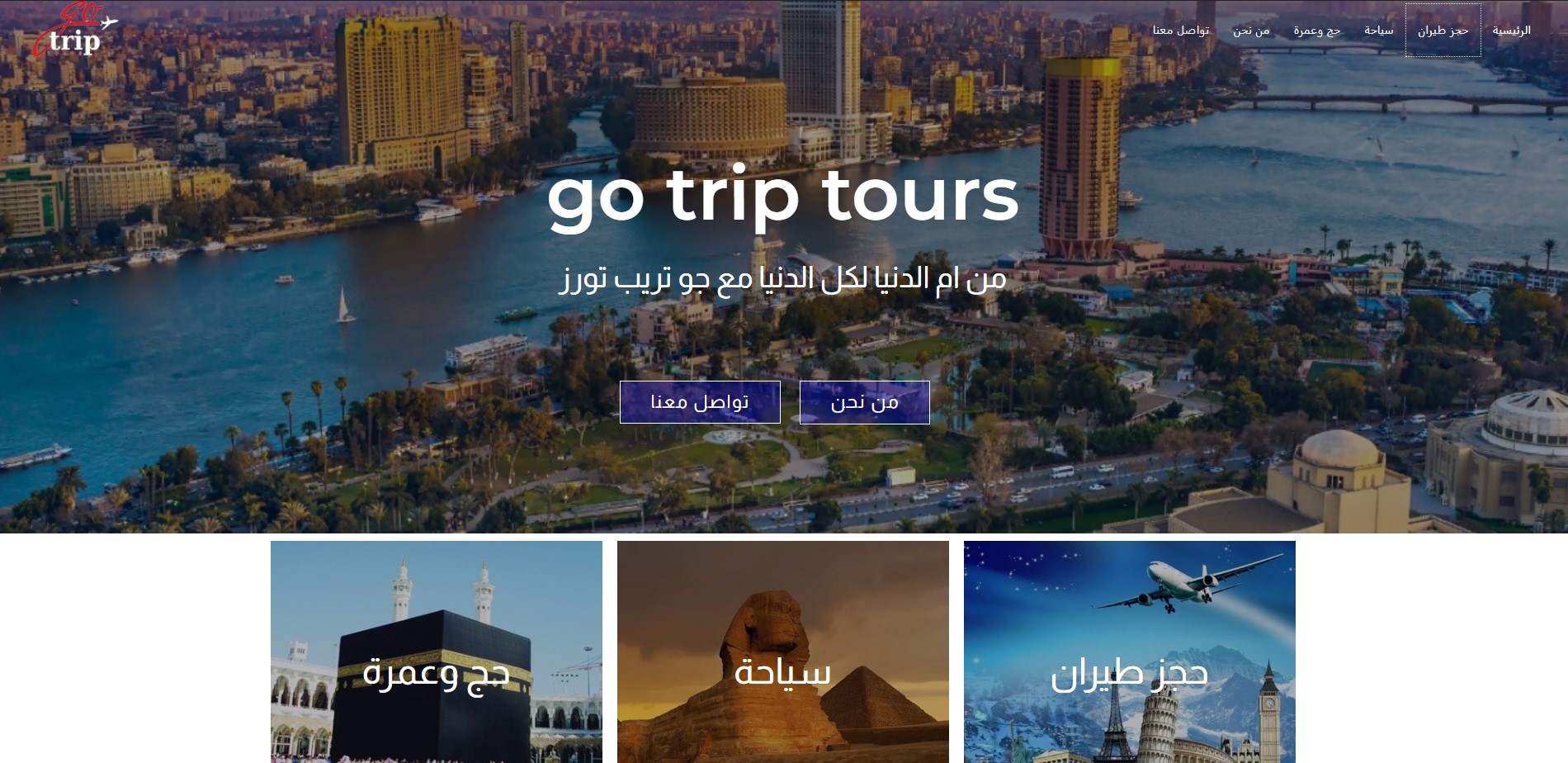
Task: Tap the من نحن hero button
Action: coord(864,402)
